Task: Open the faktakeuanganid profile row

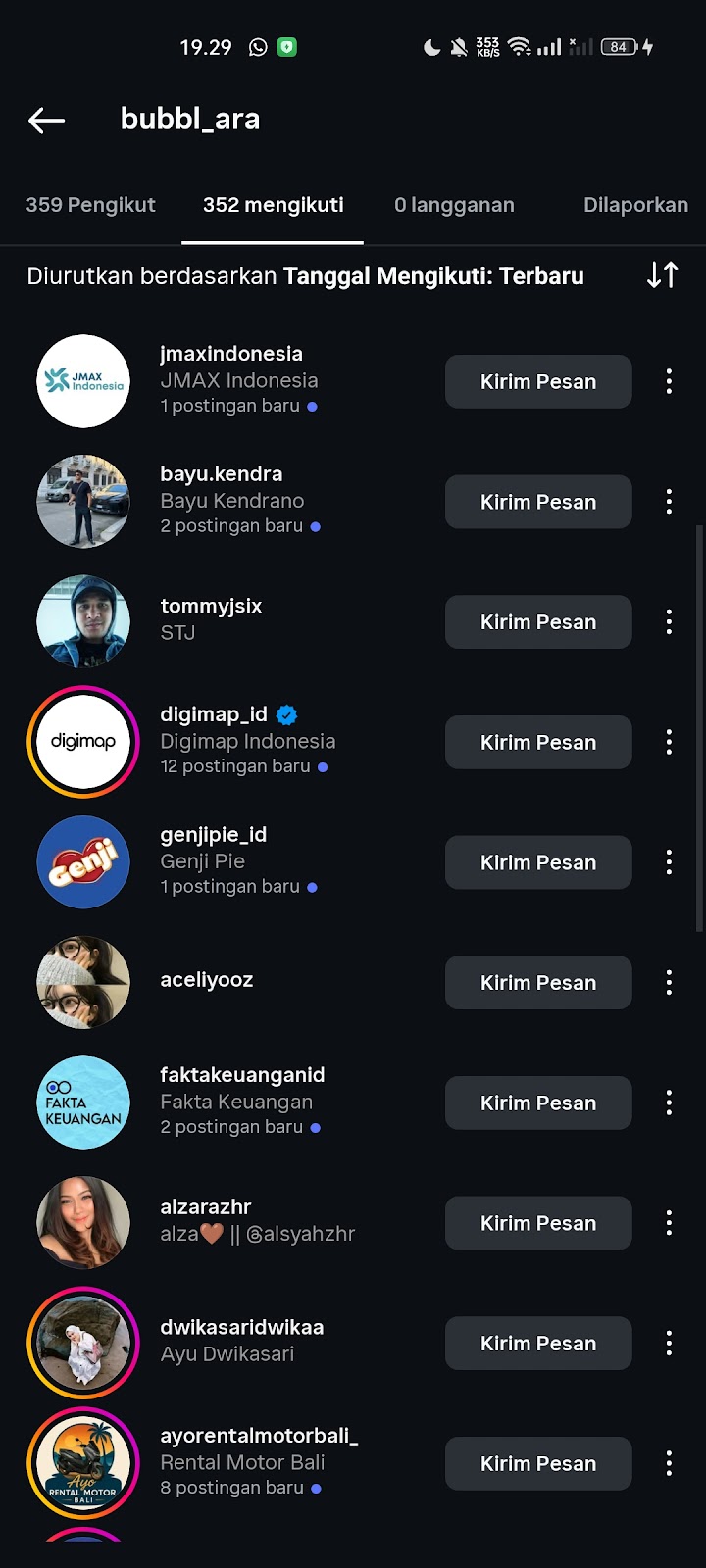Action: point(242,1075)
